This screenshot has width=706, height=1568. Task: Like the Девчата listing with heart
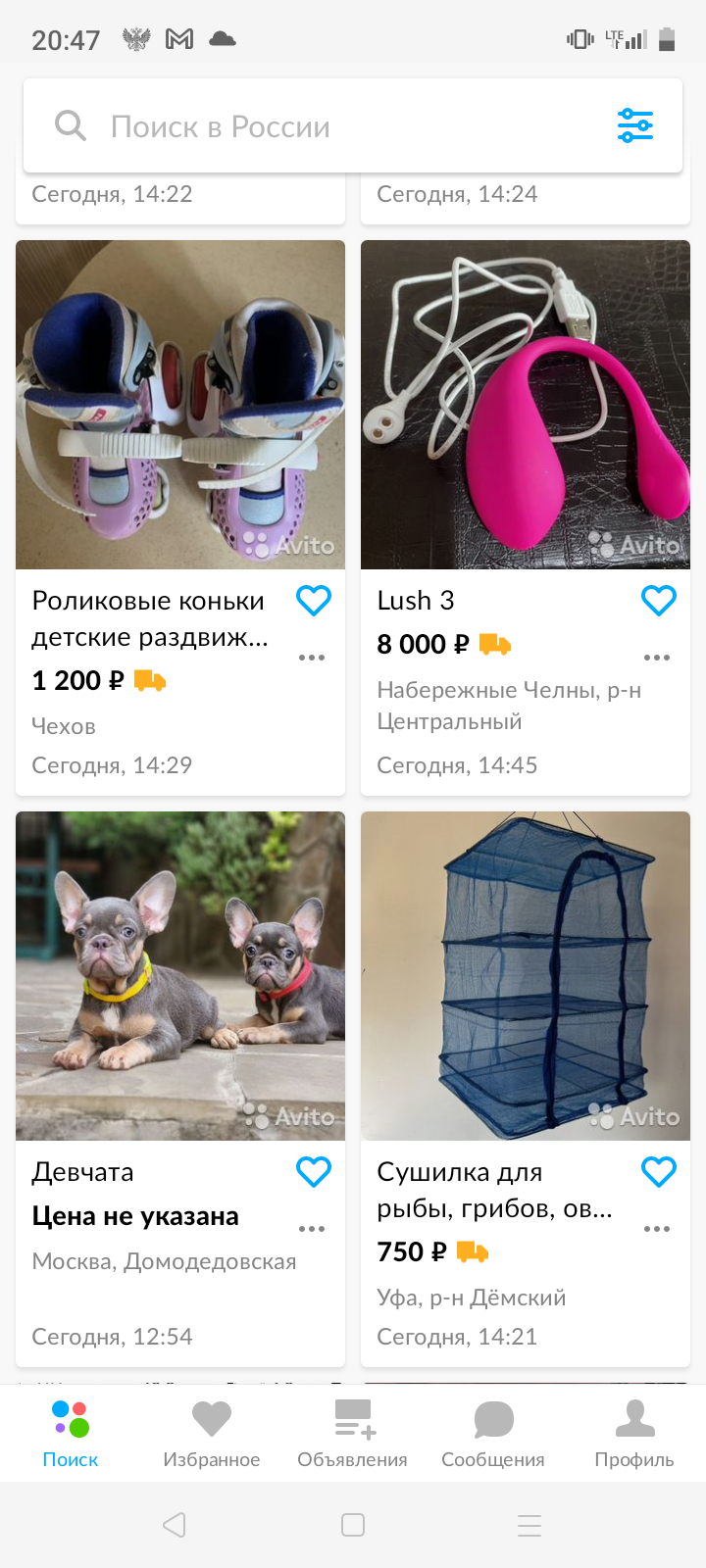[314, 1171]
